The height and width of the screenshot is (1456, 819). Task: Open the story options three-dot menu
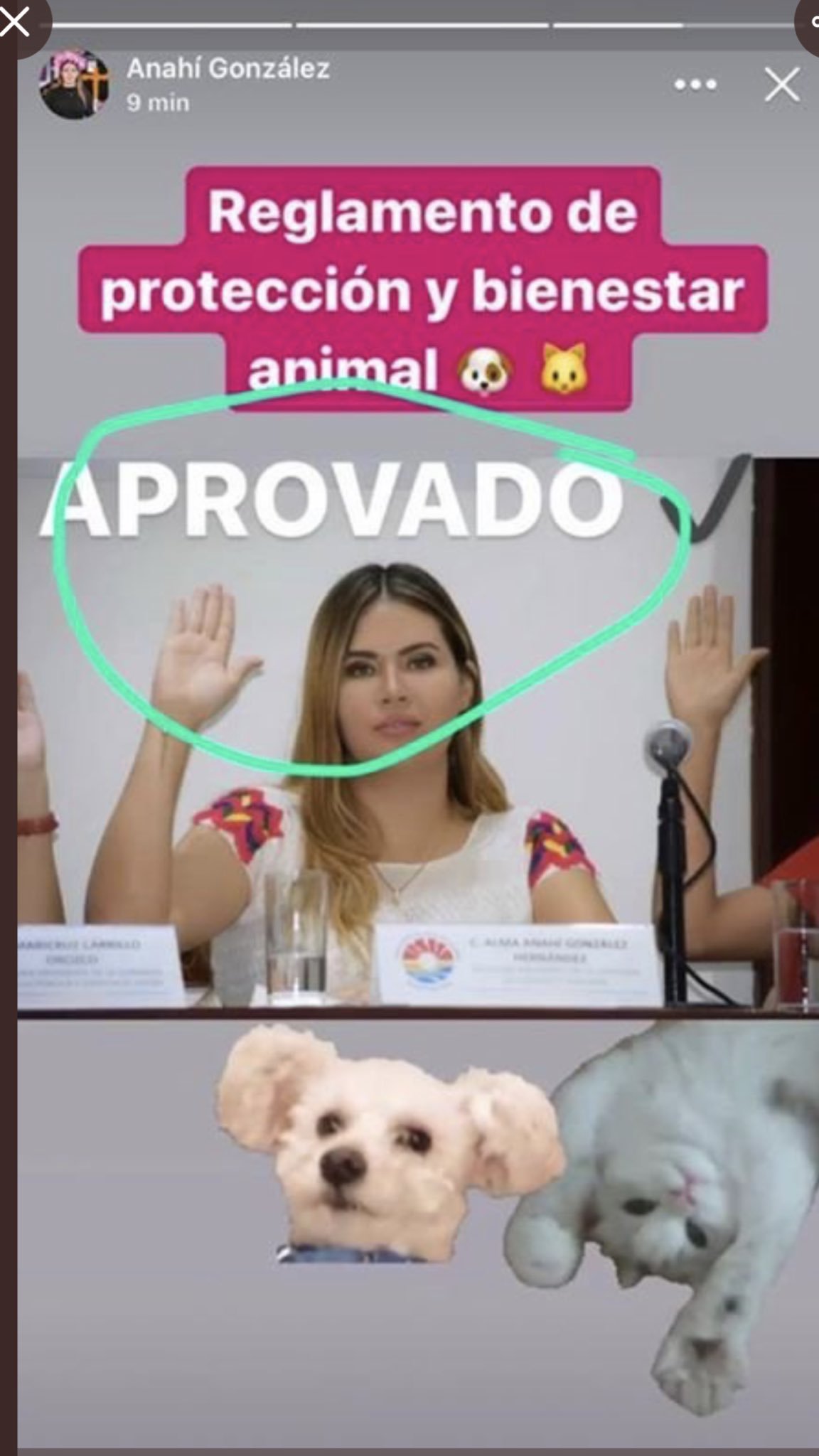coord(695,85)
